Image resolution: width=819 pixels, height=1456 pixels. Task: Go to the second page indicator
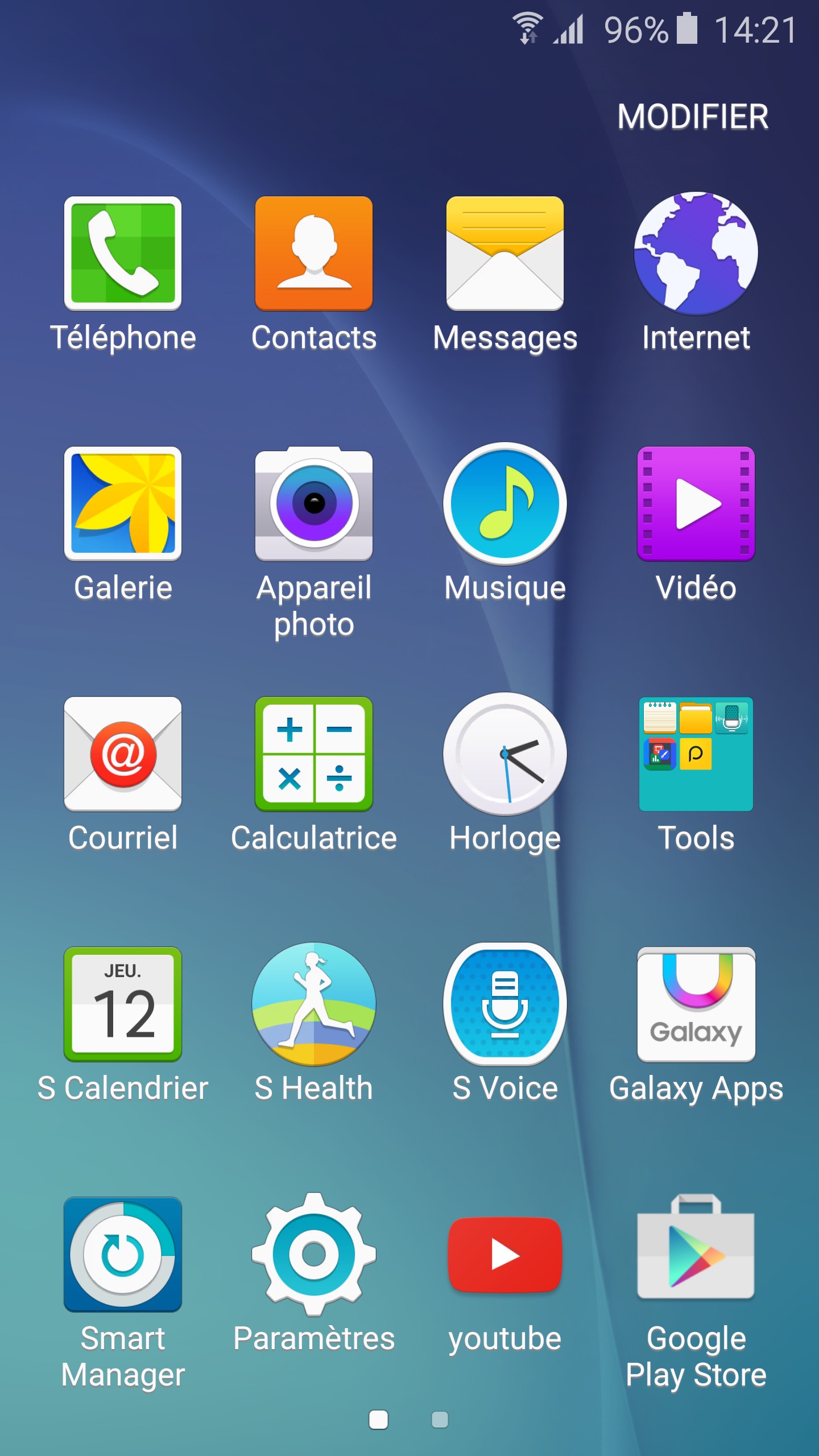point(440,1420)
